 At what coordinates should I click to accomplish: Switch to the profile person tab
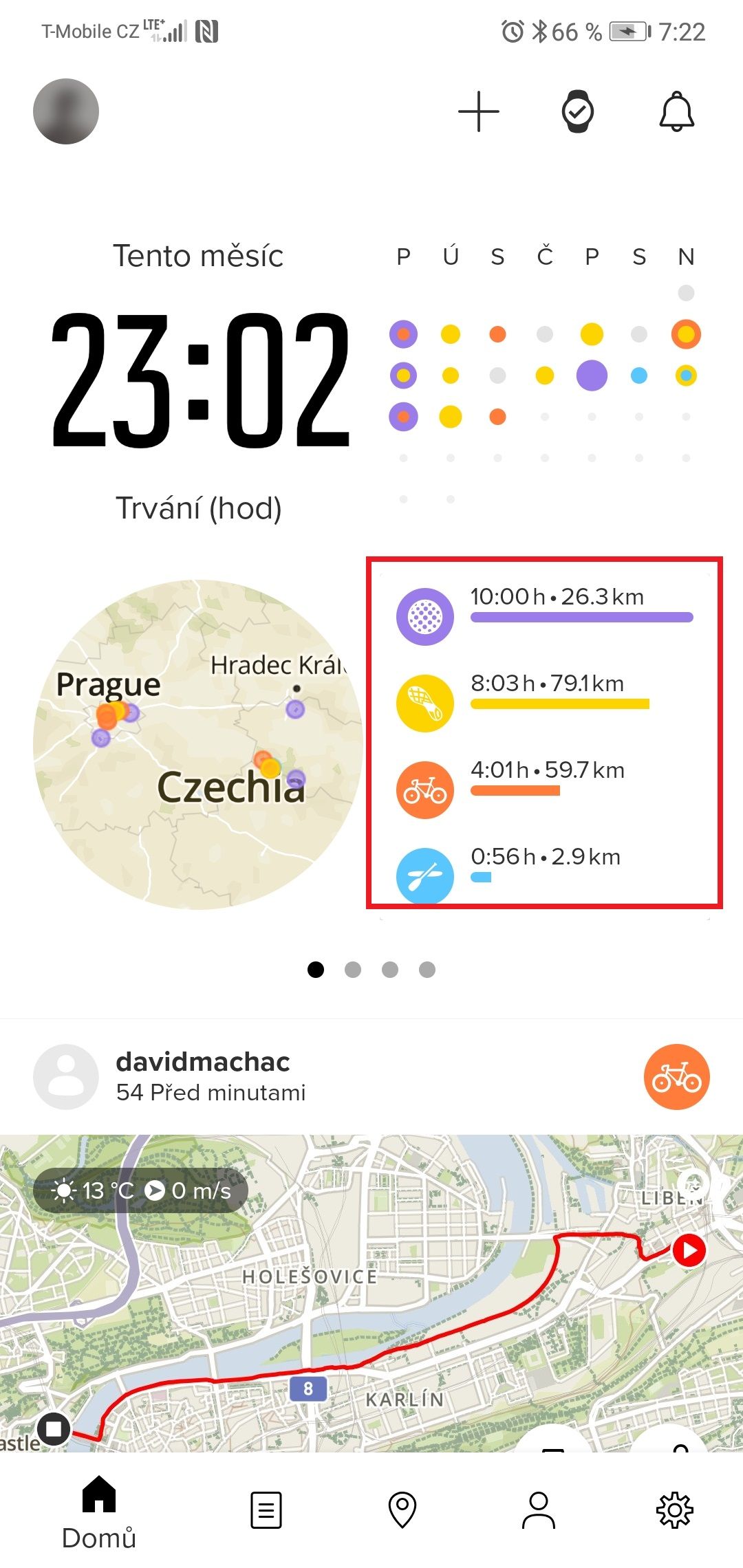[x=539, y=1510]
